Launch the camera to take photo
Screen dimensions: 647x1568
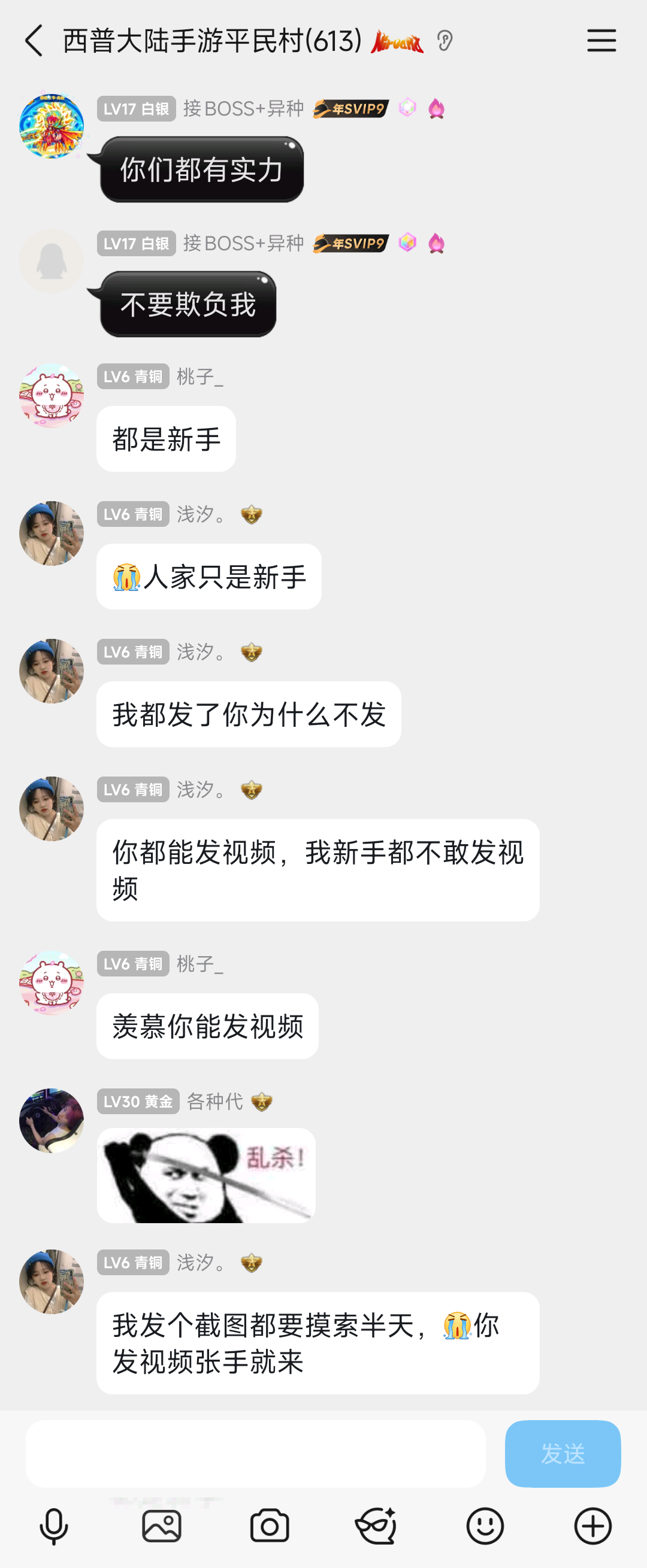(269, 1526)
